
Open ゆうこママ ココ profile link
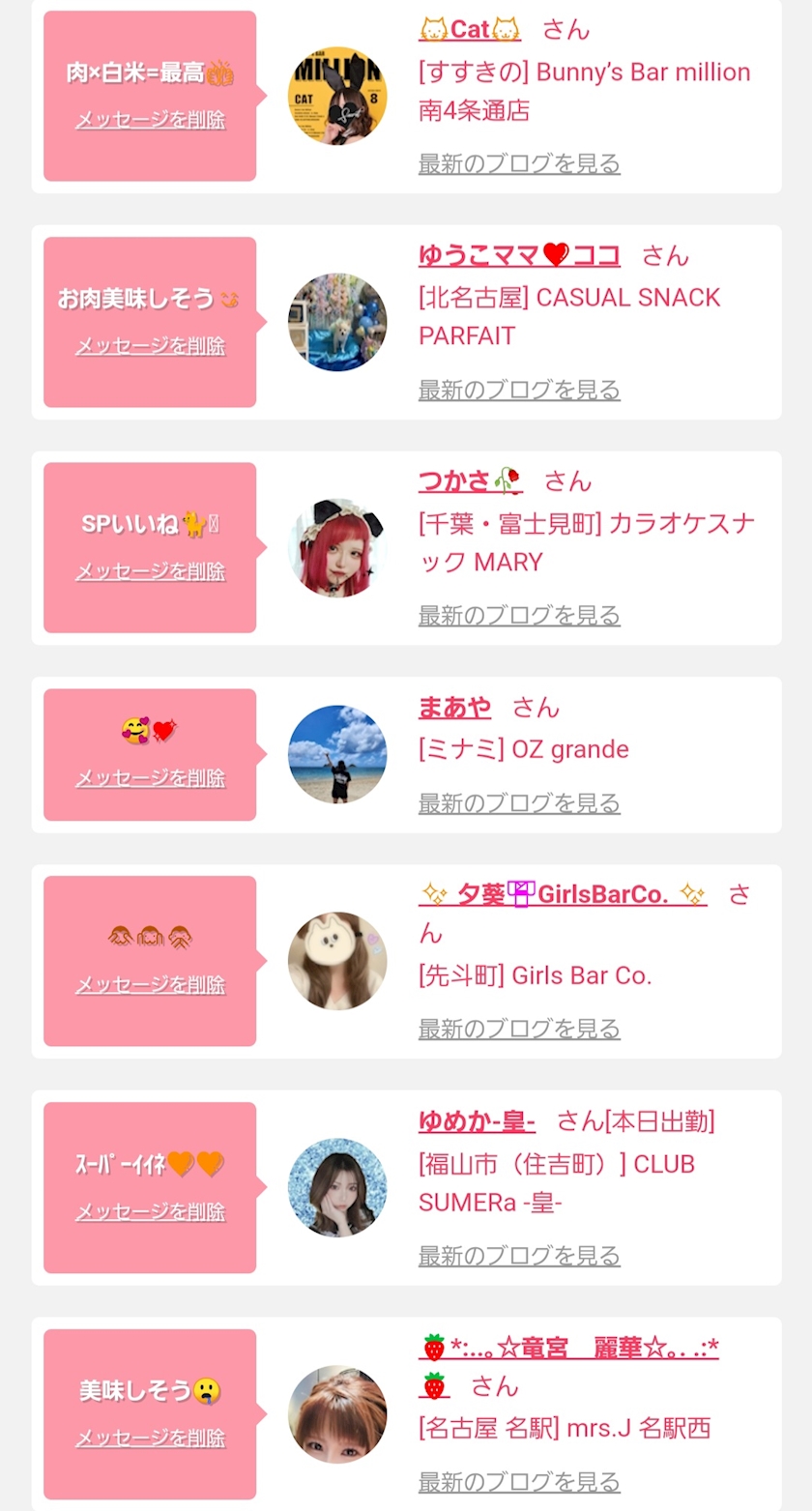click(x=519, y=255)
